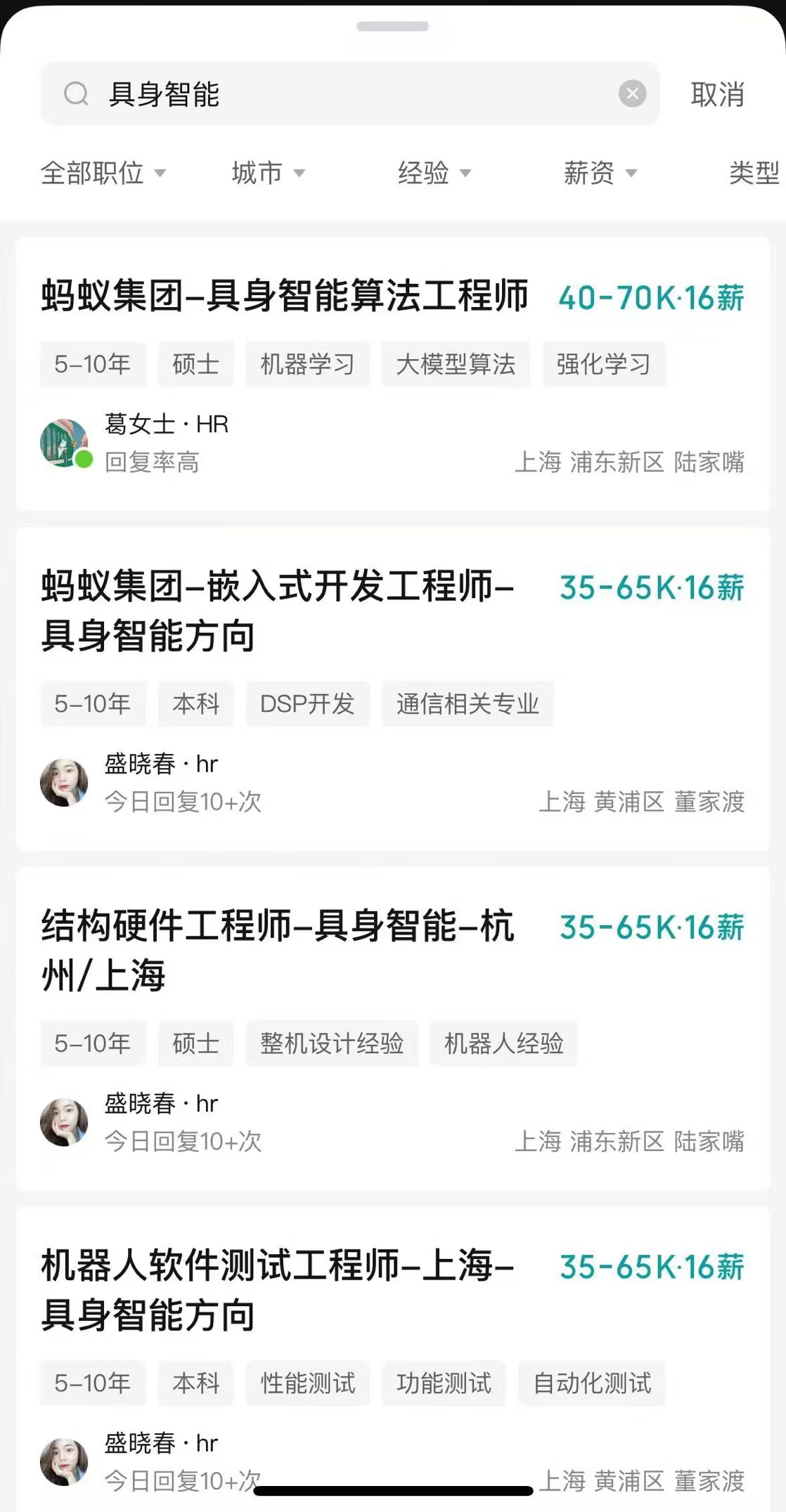The height and width of the screenshot is (1512, 786).
Task: Tap the DSP开发 tag on the embedded job
Action: (307, 704)
